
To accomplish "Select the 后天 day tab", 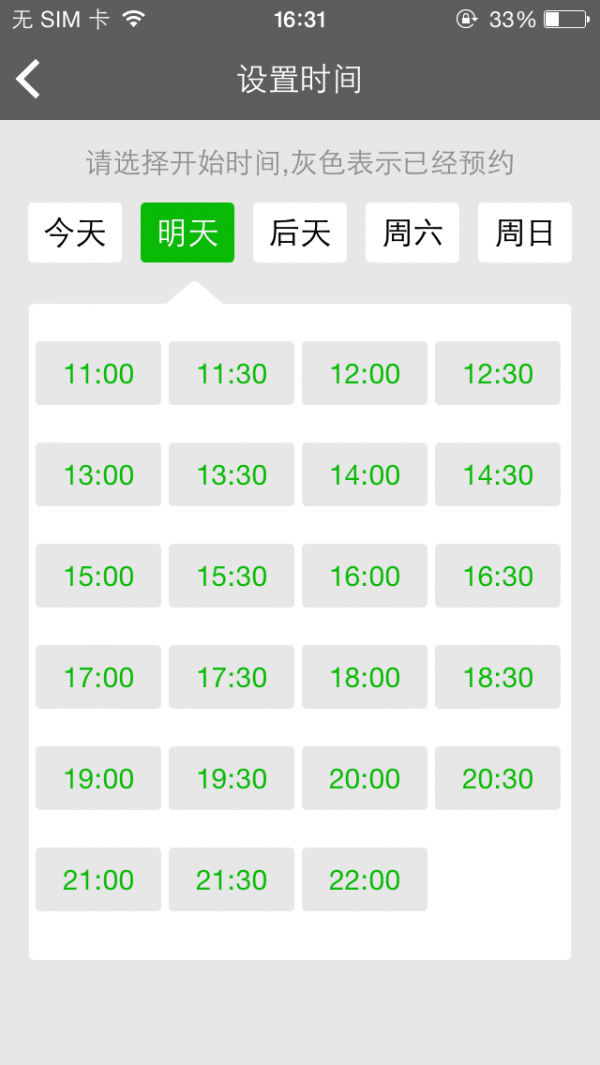I will [x=300, y=233].
